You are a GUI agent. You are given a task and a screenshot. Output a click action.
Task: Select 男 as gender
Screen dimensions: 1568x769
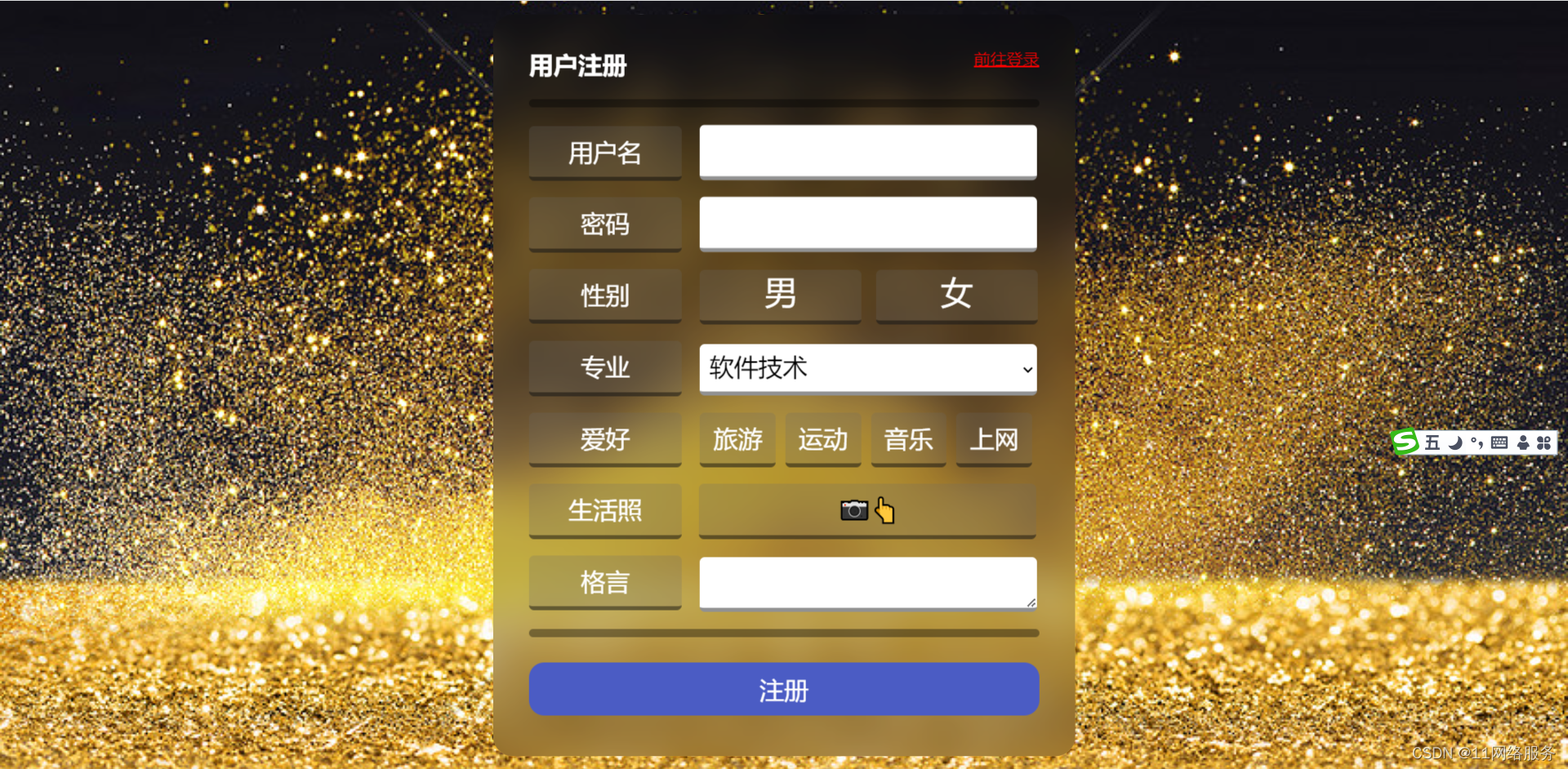(780, 295)
